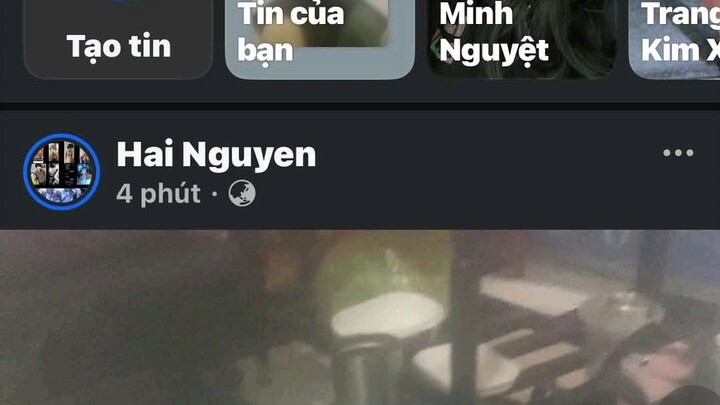This screenshot has height=405, width=720.
Task: View Minh Nguyệt's story
Action: pos(520,38)
